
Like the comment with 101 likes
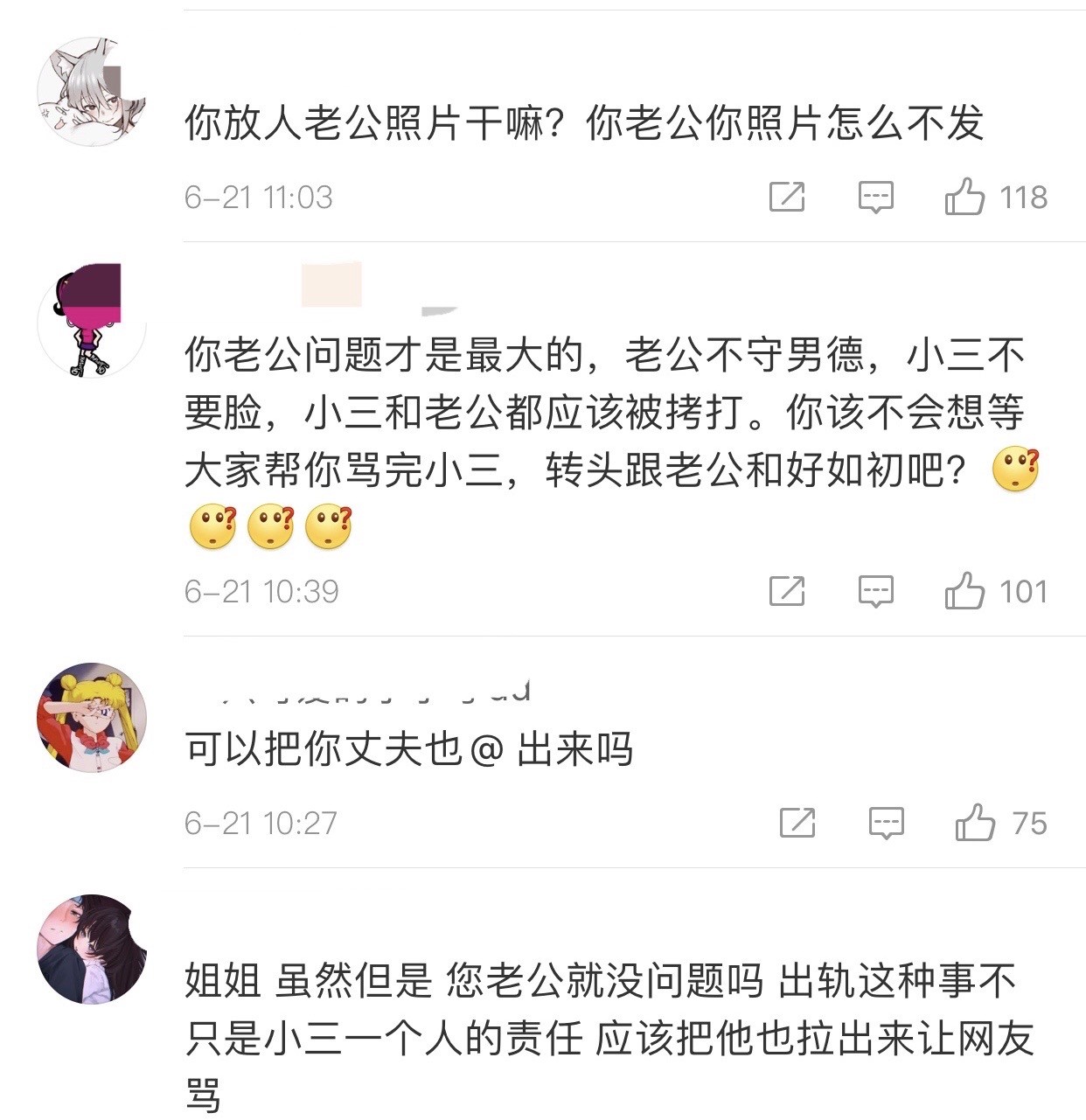[x=965, y=591]
